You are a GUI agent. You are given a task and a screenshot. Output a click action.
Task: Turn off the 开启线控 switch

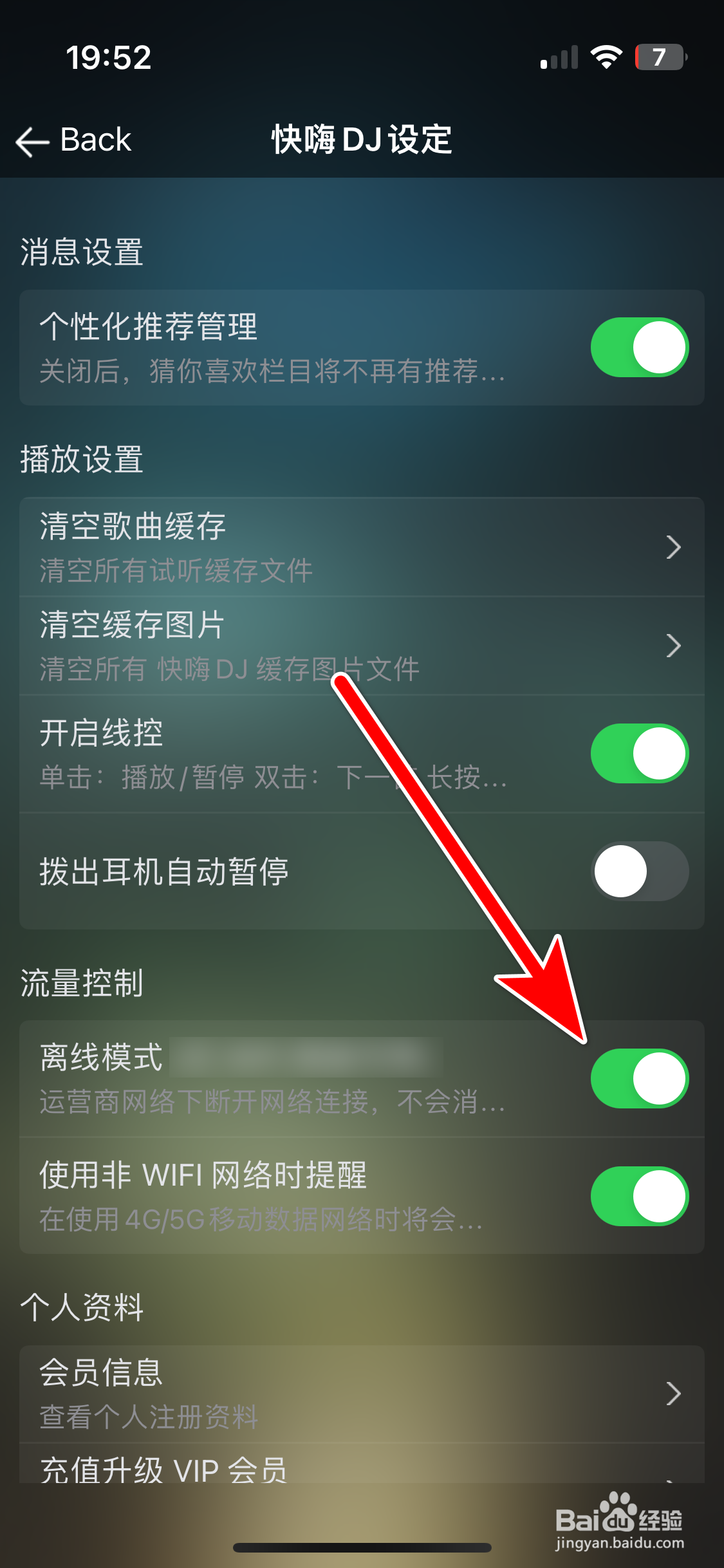tap(640, 753)
